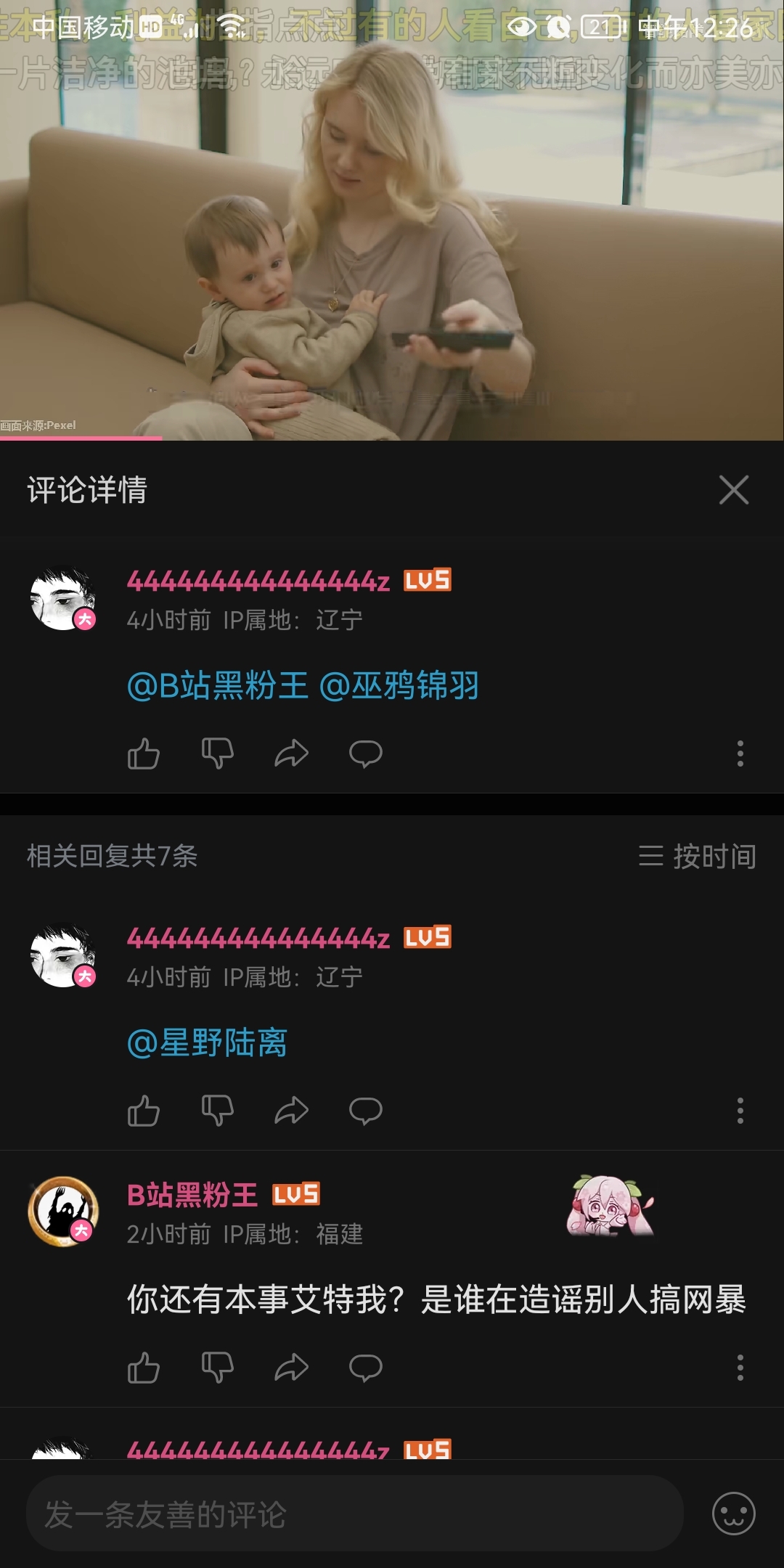Screen dimensions: 784x1568
Task: Open the @星野陆离 mention link
Action: (208, 1043)
